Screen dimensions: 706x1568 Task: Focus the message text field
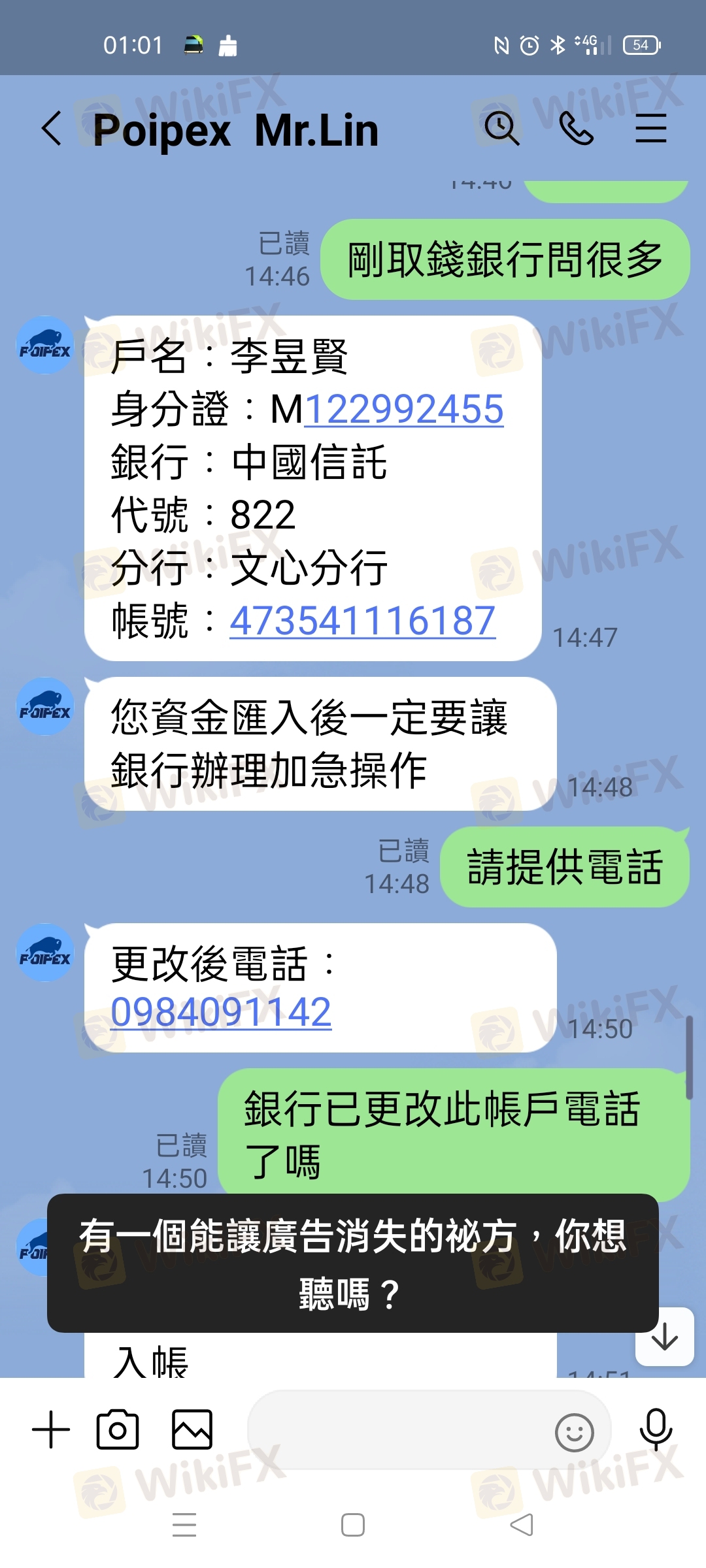click(399, 1431)
